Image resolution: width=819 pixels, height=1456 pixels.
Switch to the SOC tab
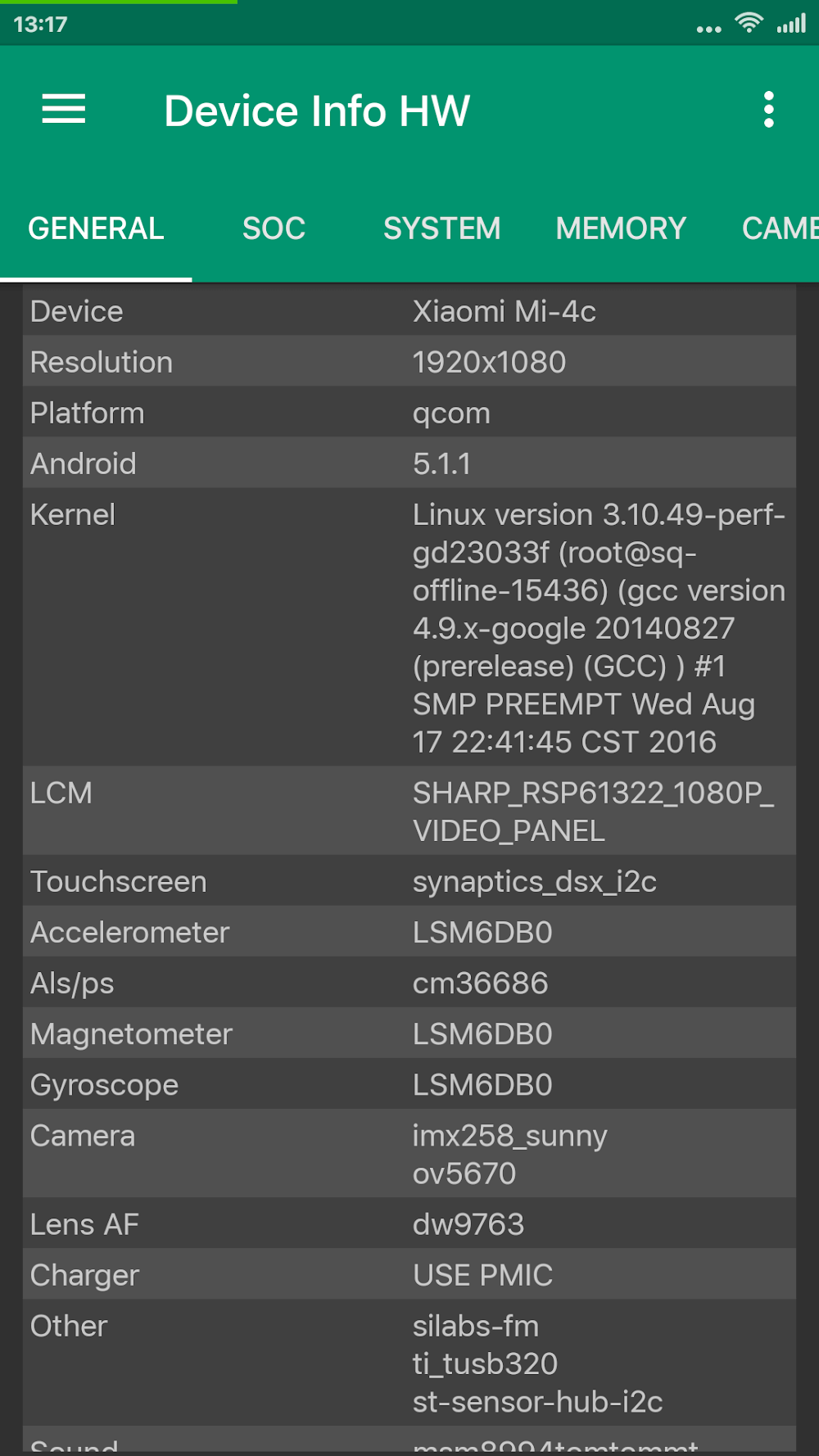click(274, 228)
